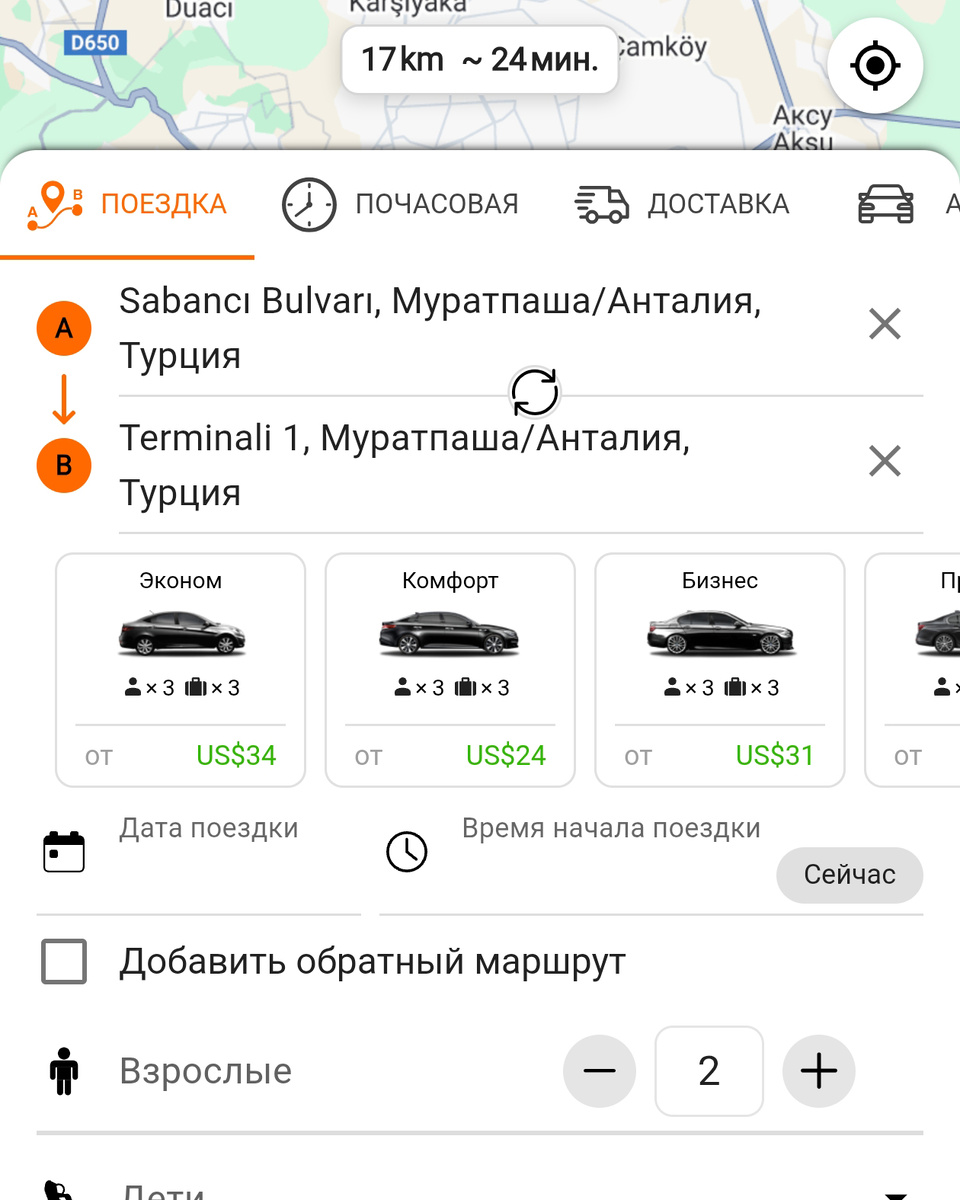Clear the point B address Terminali 1
The width and height of the screenshot is (960, 1200).
tap(885, 462)
